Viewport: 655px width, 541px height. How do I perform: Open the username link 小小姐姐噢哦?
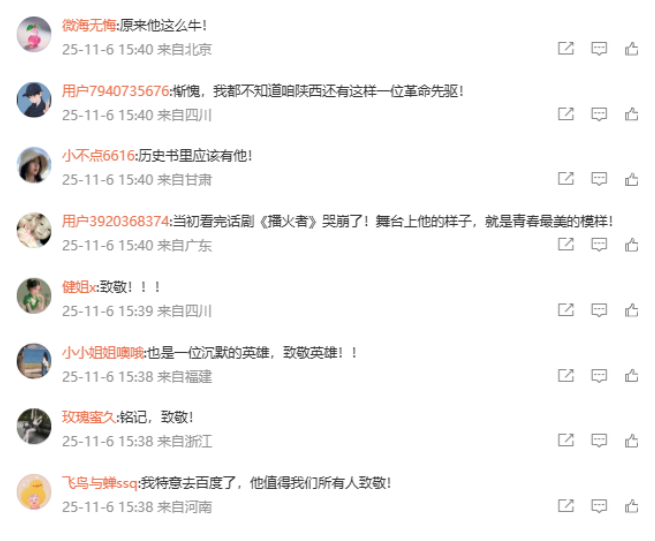(103, 352)
